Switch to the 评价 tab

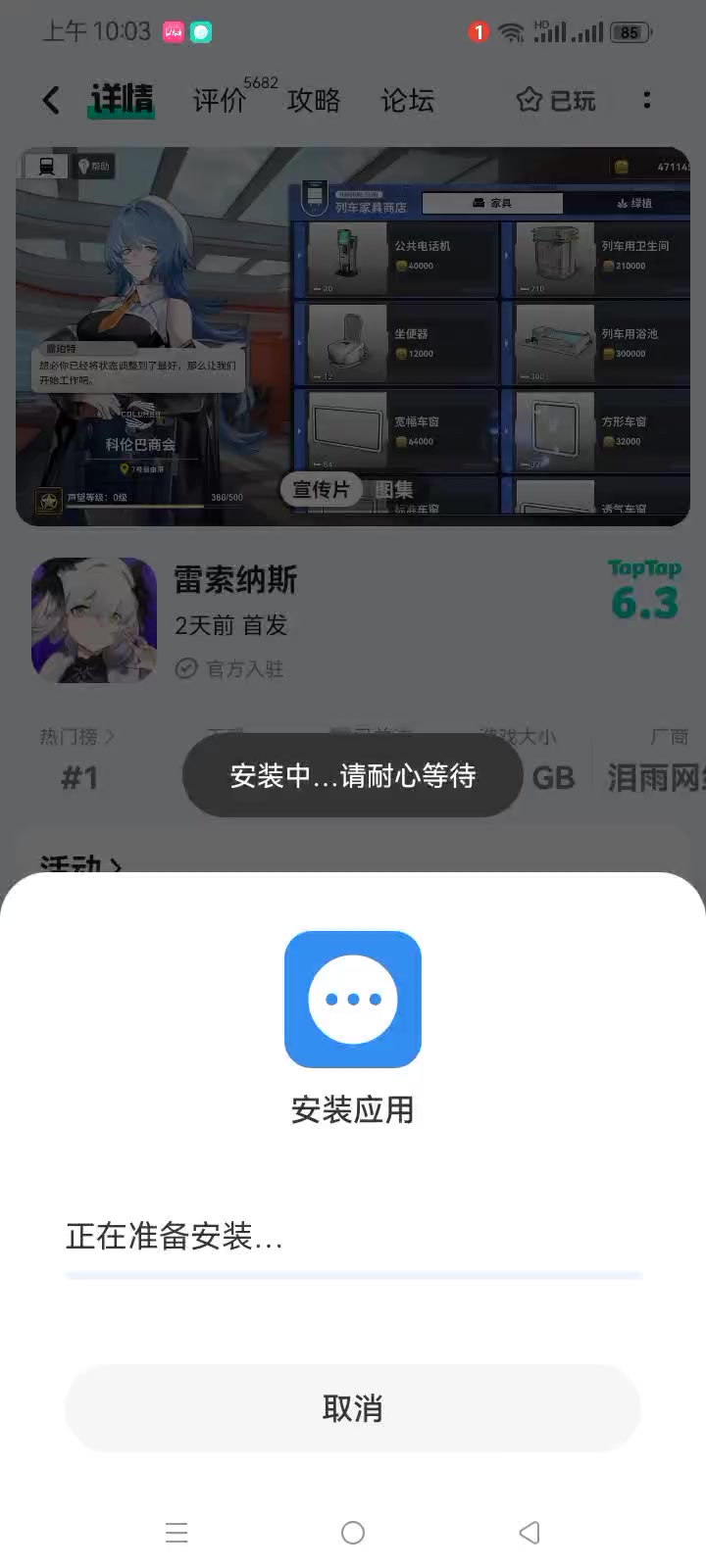point(220,100)
